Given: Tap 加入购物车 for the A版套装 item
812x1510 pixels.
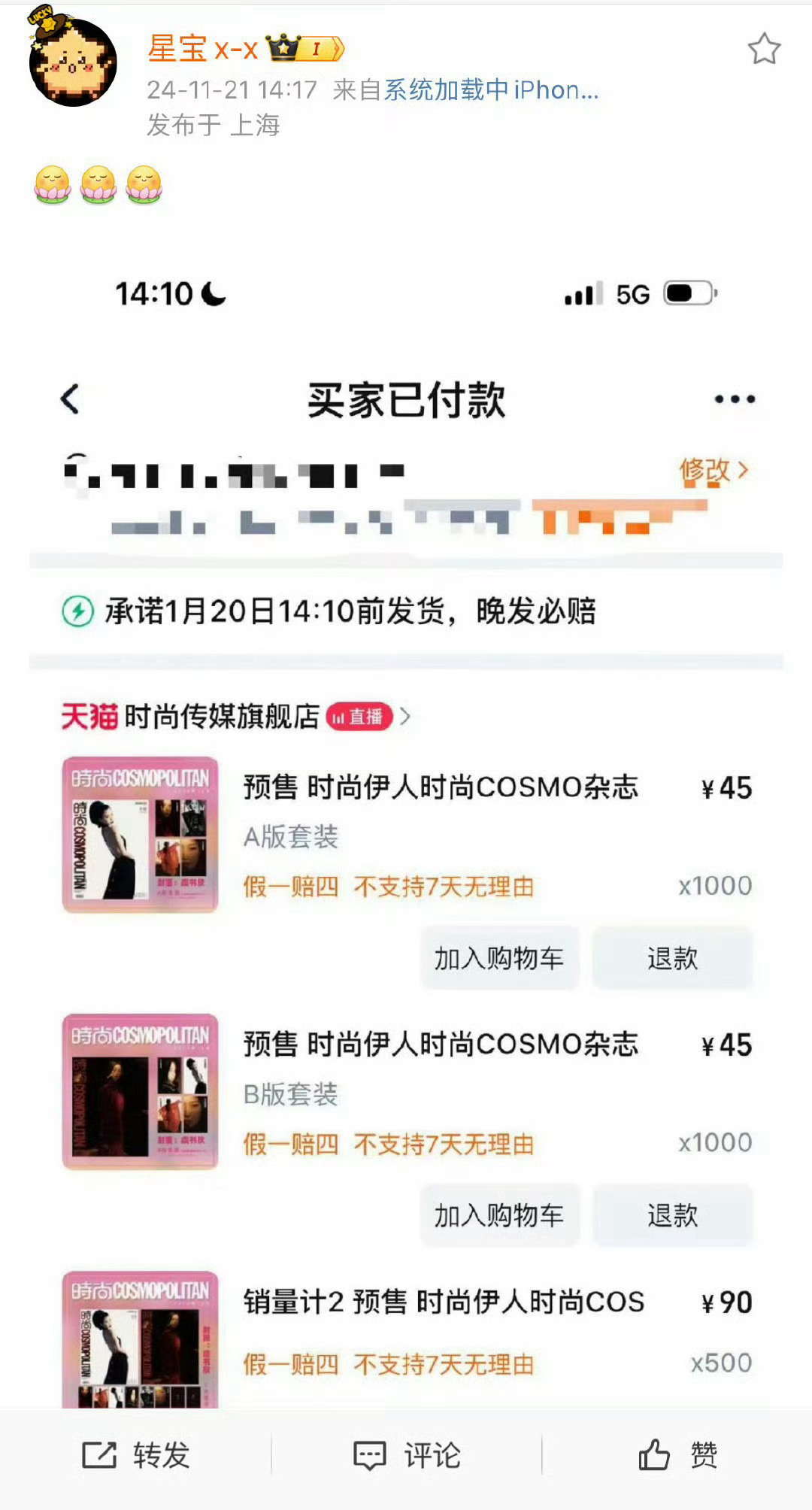Looking at the screenshot, I should coord(498,958).
